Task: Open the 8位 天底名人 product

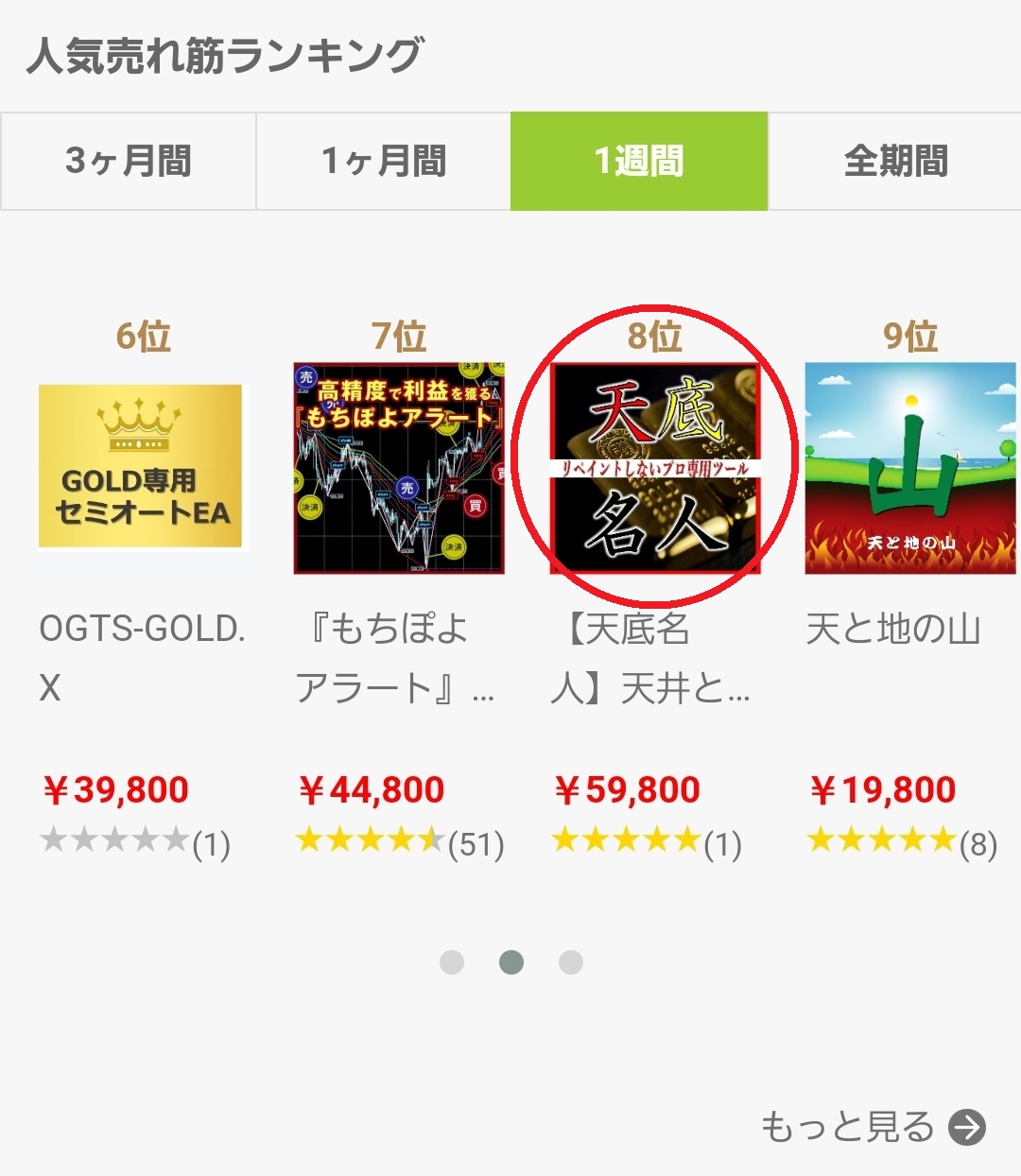Action: (655, 467)
